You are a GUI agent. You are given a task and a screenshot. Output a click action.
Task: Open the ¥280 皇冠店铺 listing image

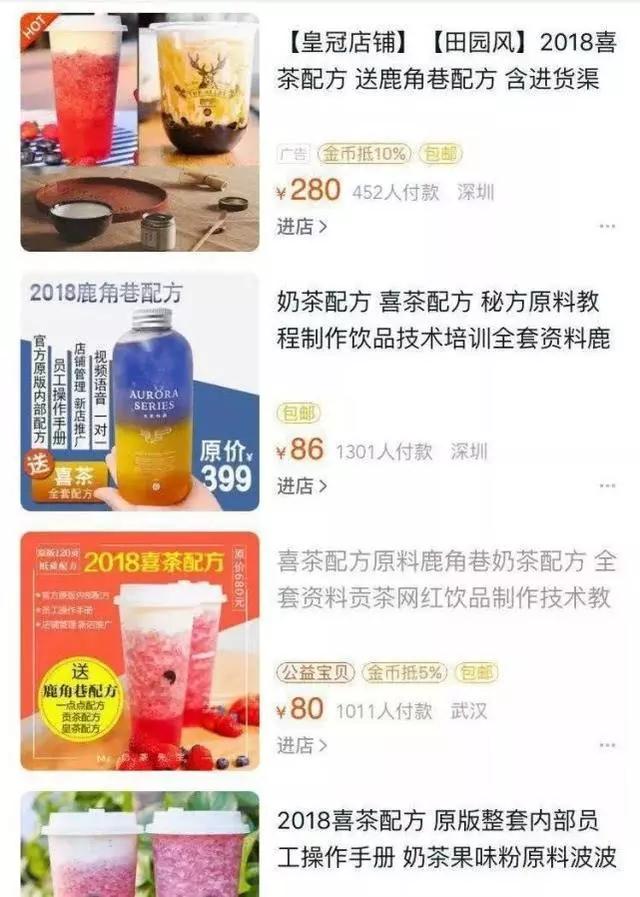pos(139,132)
